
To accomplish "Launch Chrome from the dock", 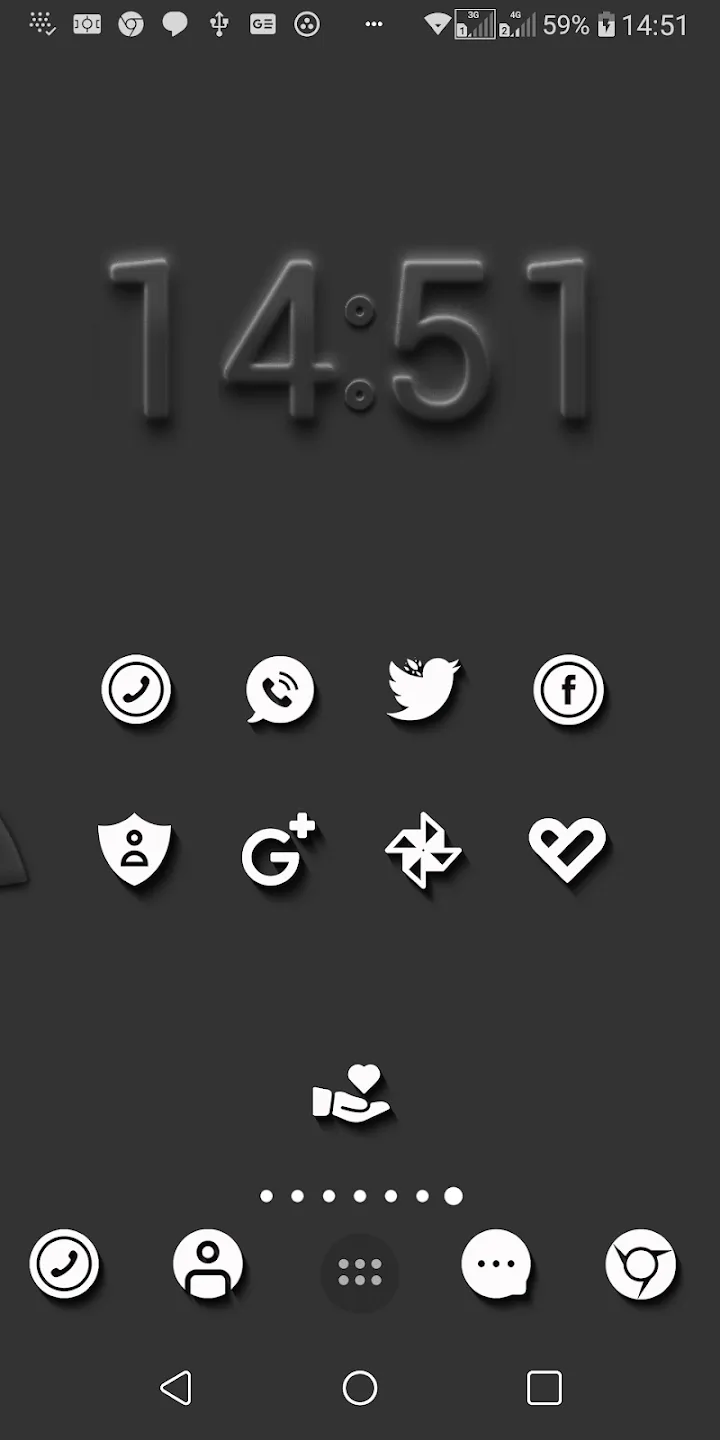I will coord(640,1265).
